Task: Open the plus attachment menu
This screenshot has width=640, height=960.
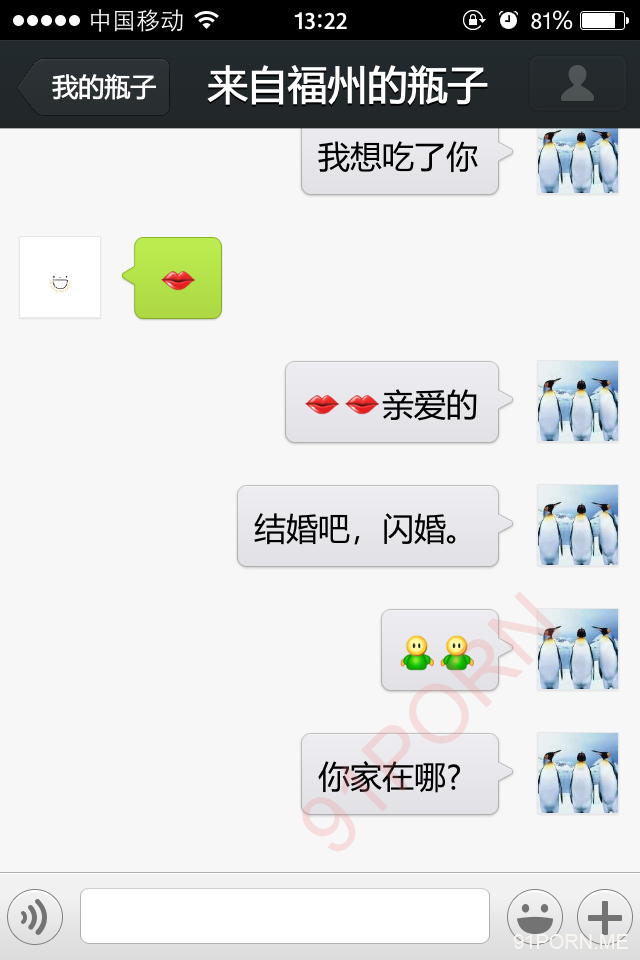Action: click(605, 916)
